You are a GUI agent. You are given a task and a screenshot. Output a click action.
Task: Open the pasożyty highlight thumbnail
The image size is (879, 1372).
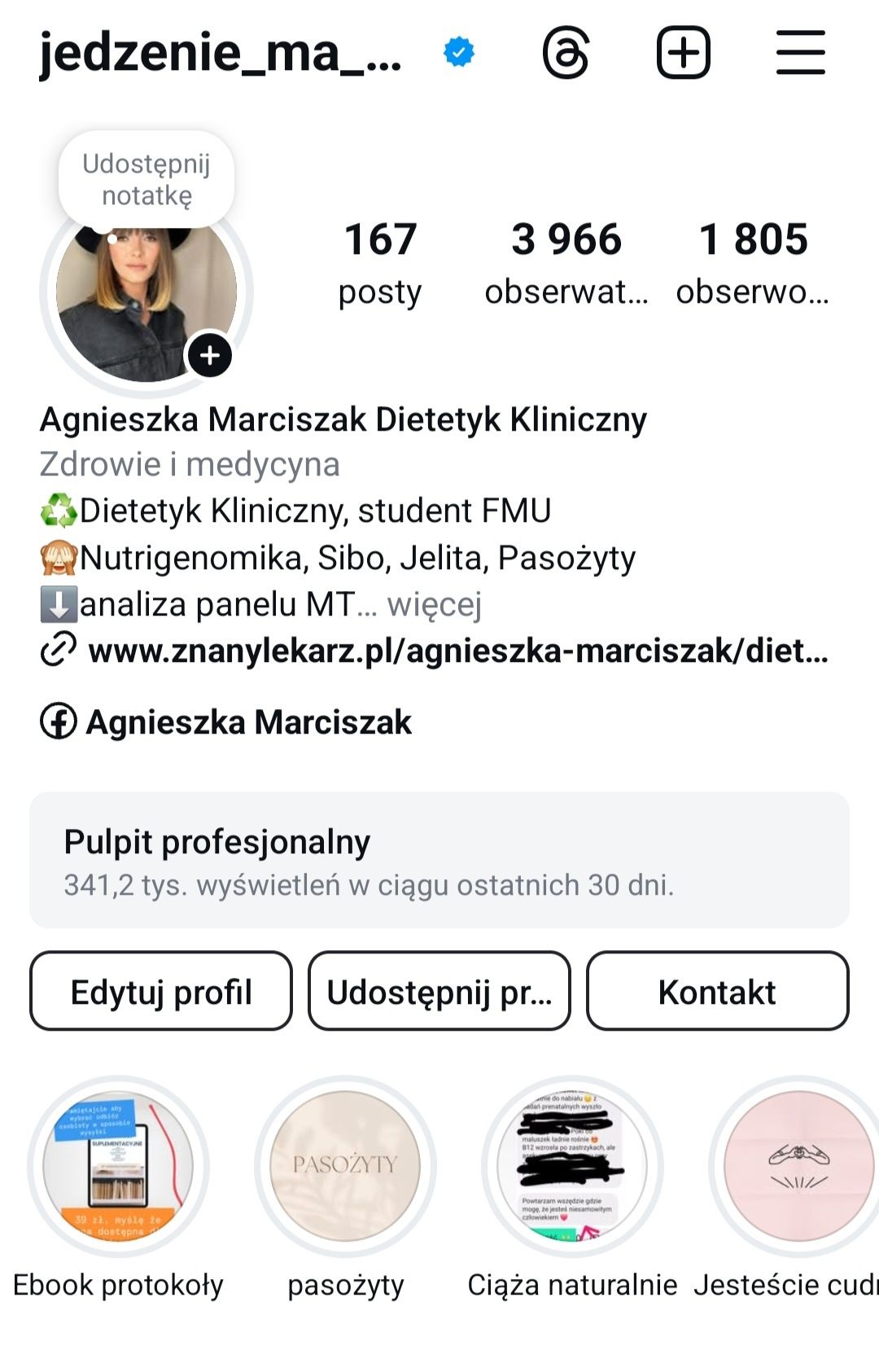345,1166
